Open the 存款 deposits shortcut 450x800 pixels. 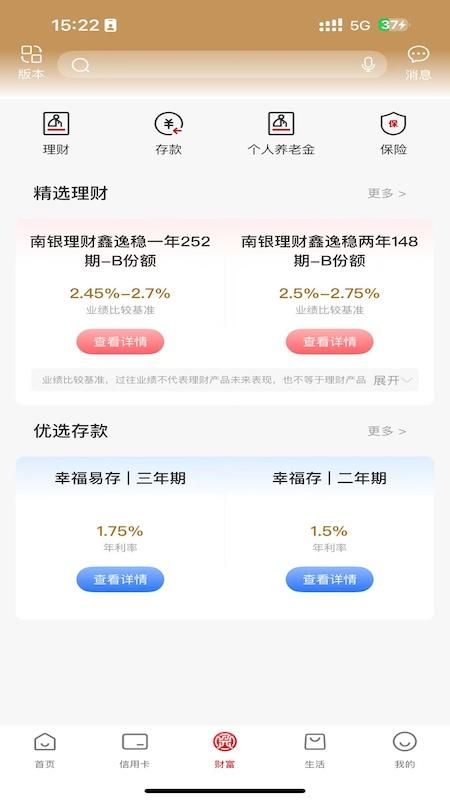tap(168, 134)
